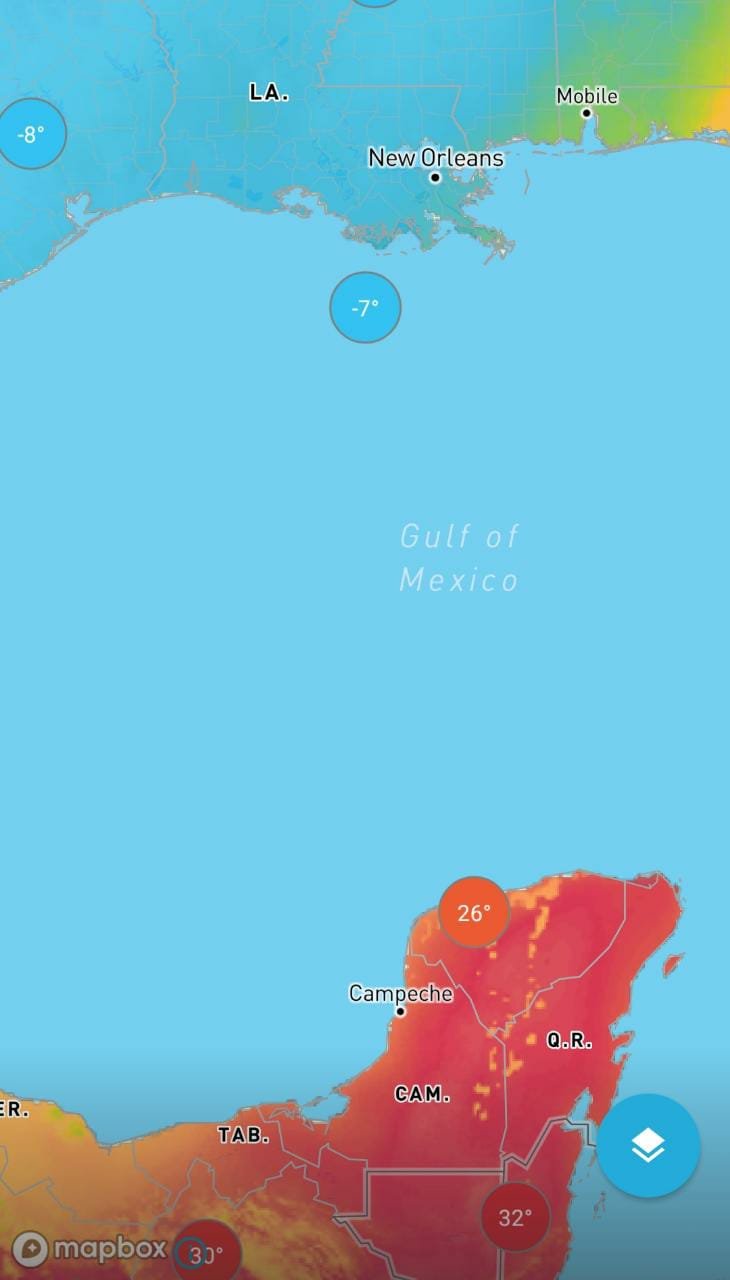730x1280 pixels.
Task: Open the 26° temperature marker
Action: 474,912
